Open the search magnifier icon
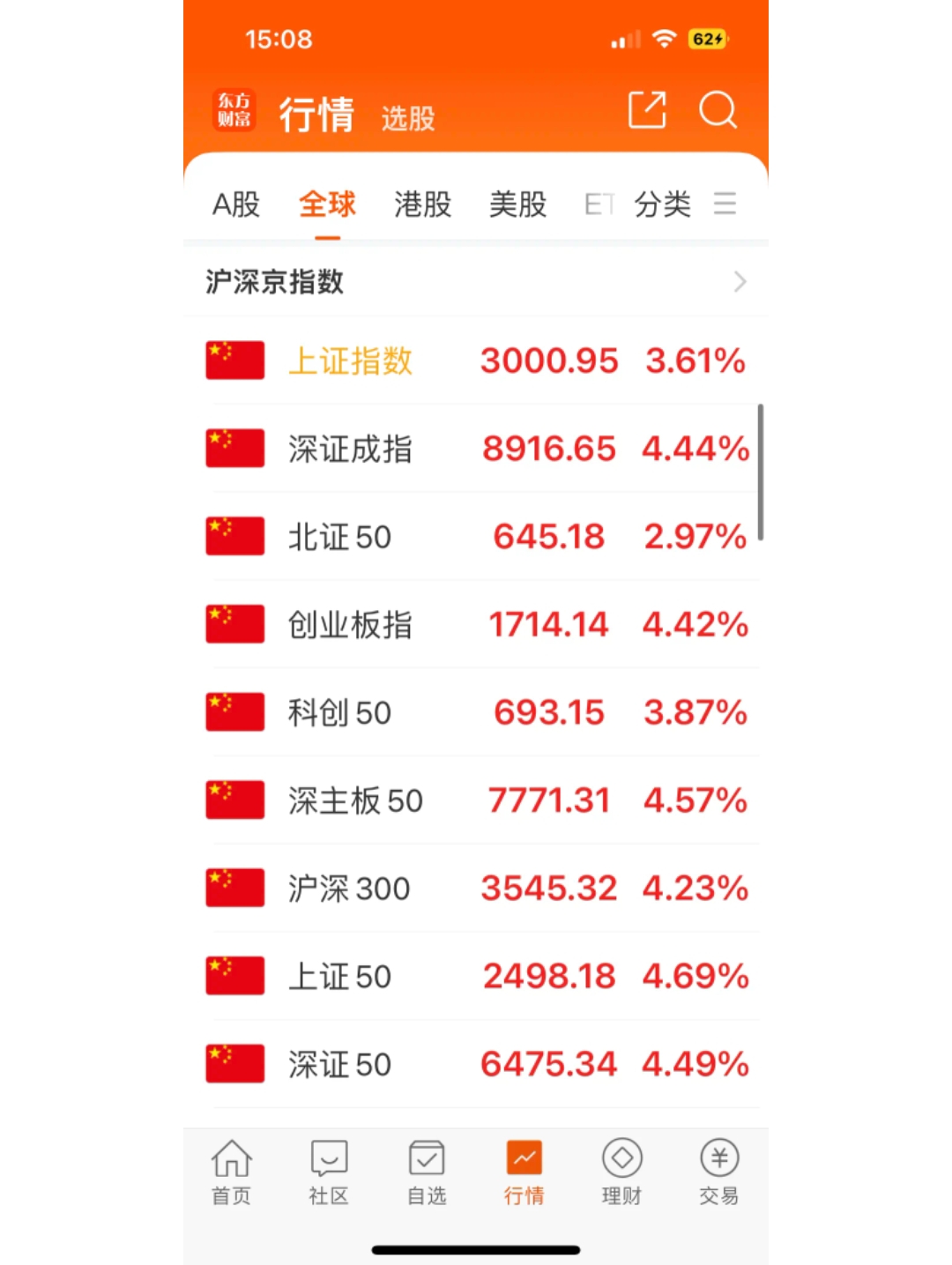Viewport: 952px width, 1265px height. pyautogui.click(x=718, y=110)
